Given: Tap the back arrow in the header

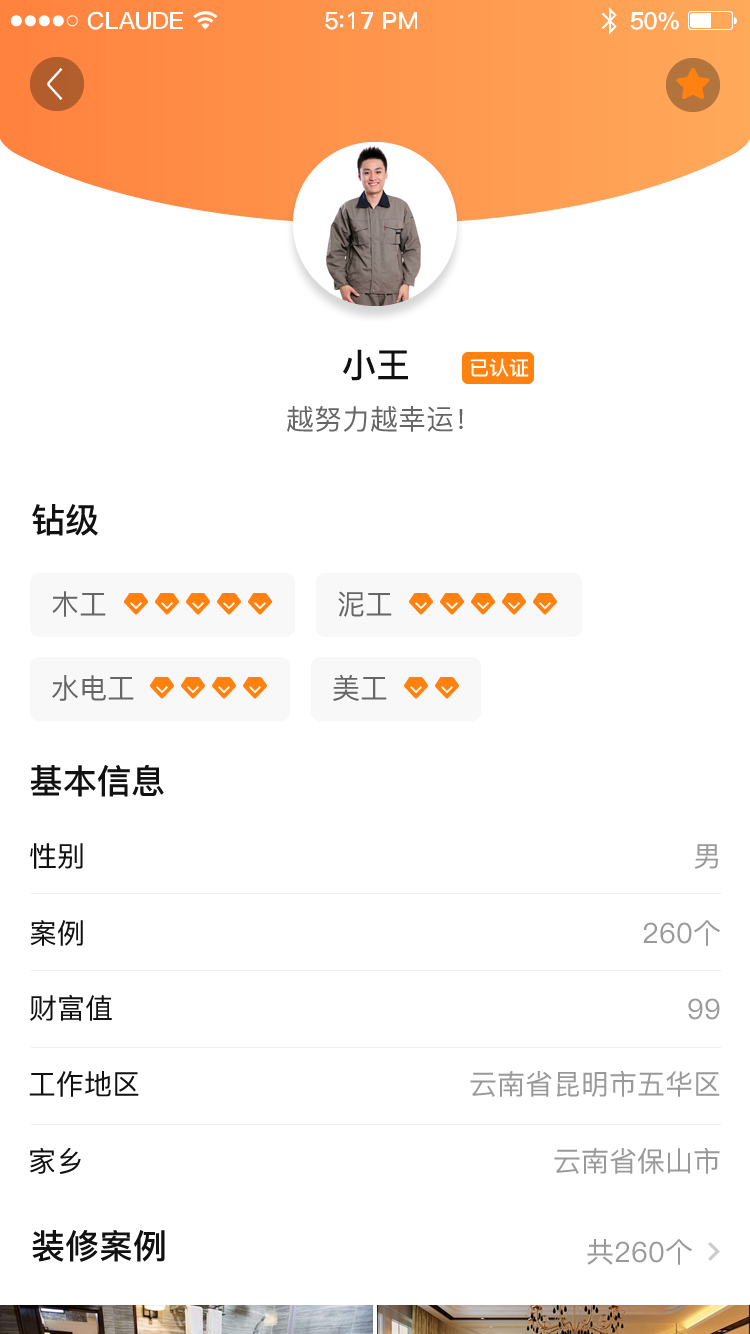Looking at the screenshot, I should (57, 84).
